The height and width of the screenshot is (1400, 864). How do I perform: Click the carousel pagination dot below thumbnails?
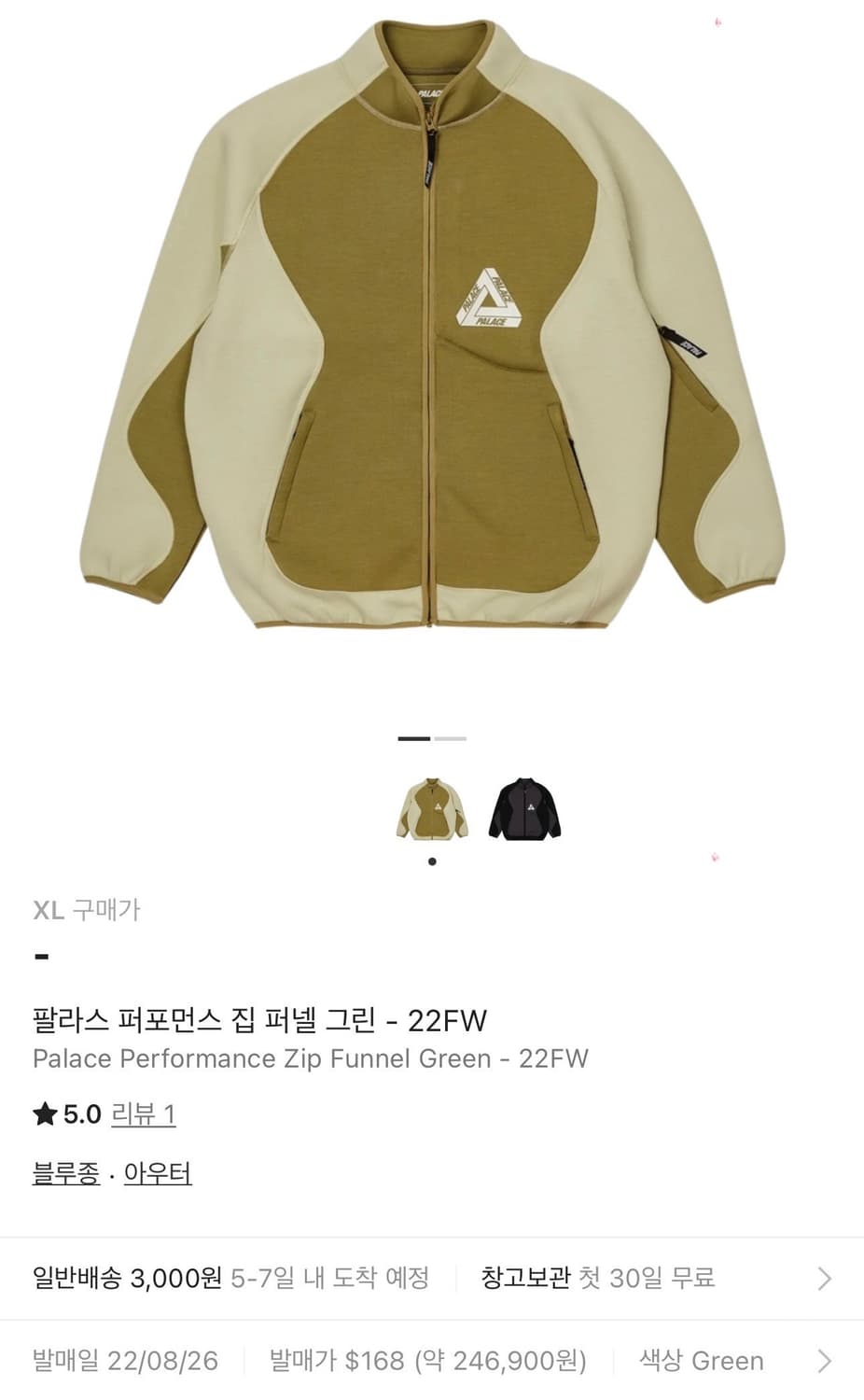point(432,861)
